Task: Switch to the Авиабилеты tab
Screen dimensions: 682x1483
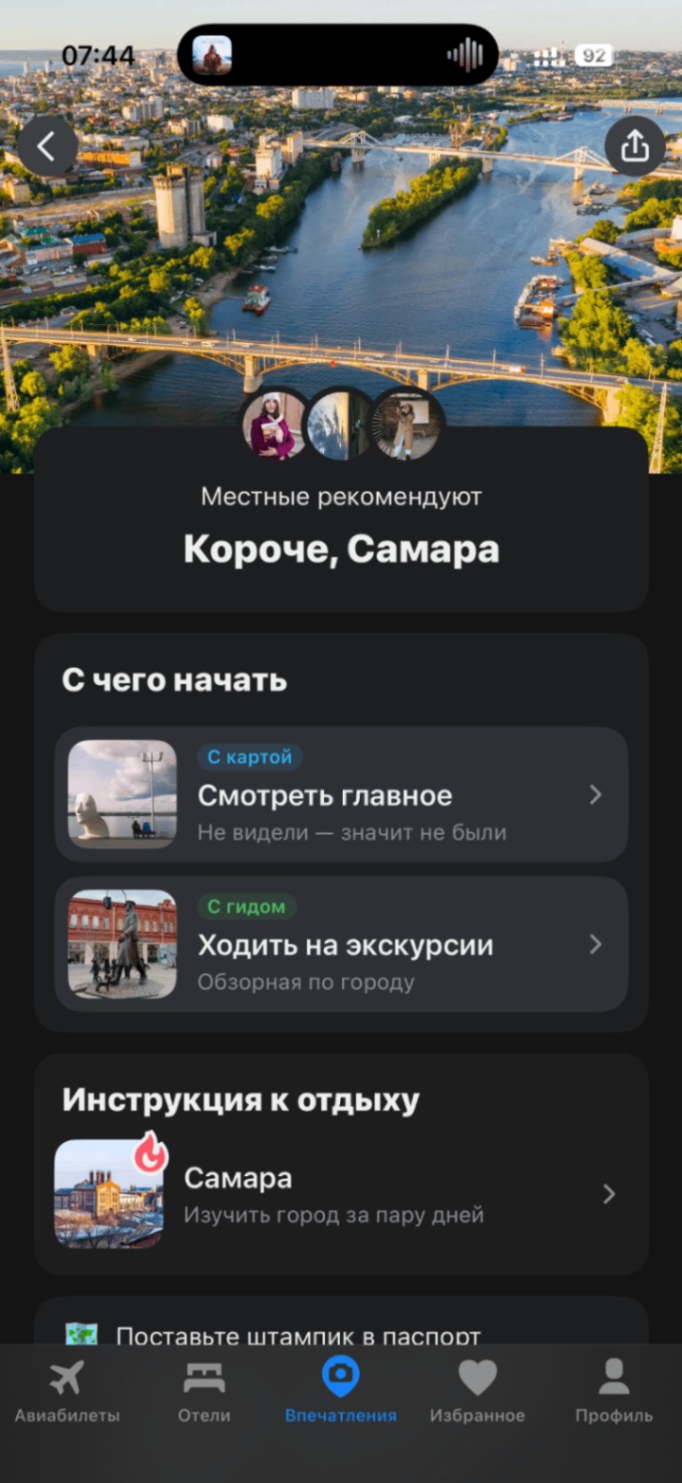Action: [x=67, y=1391]
